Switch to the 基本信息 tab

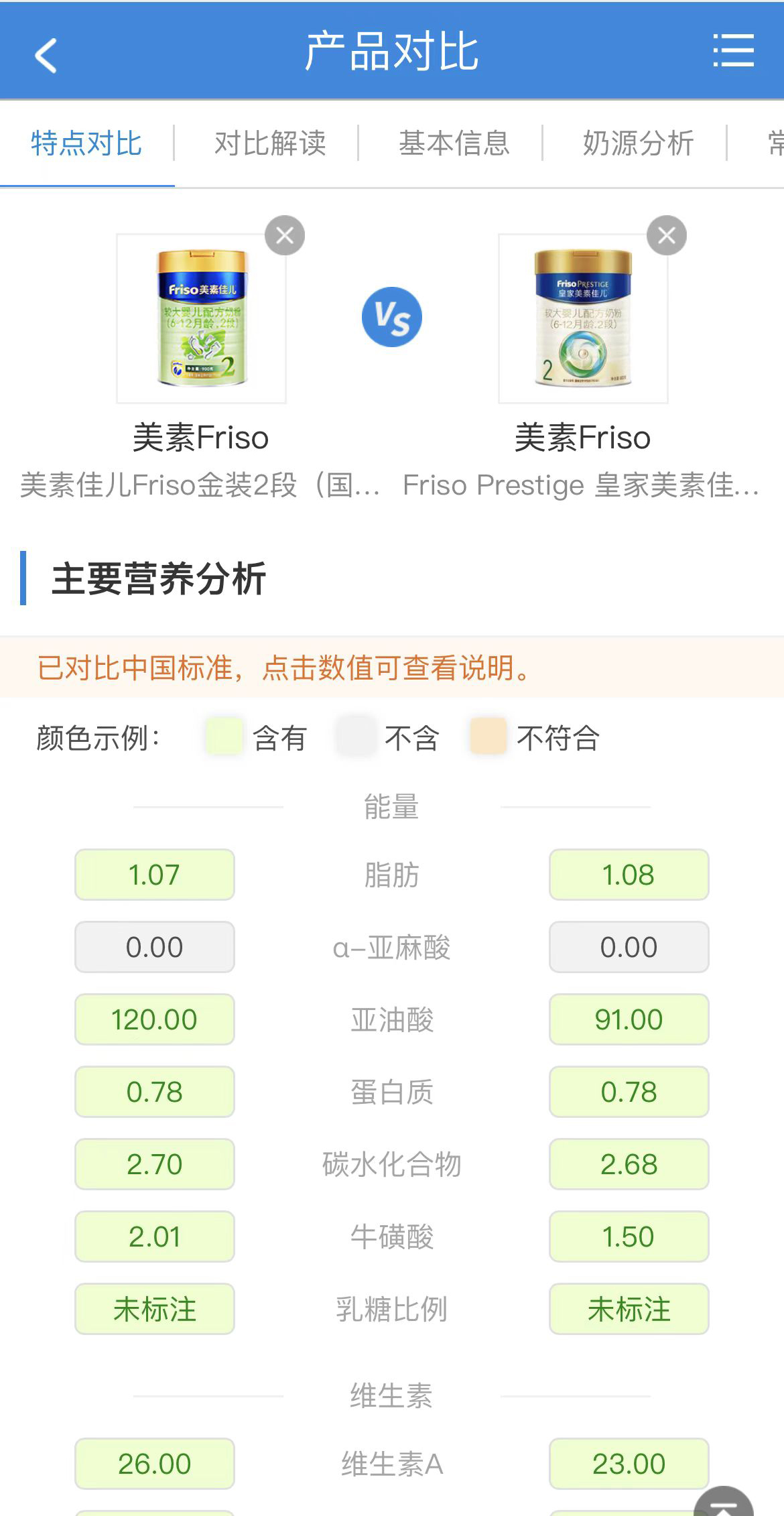[454, 143]
